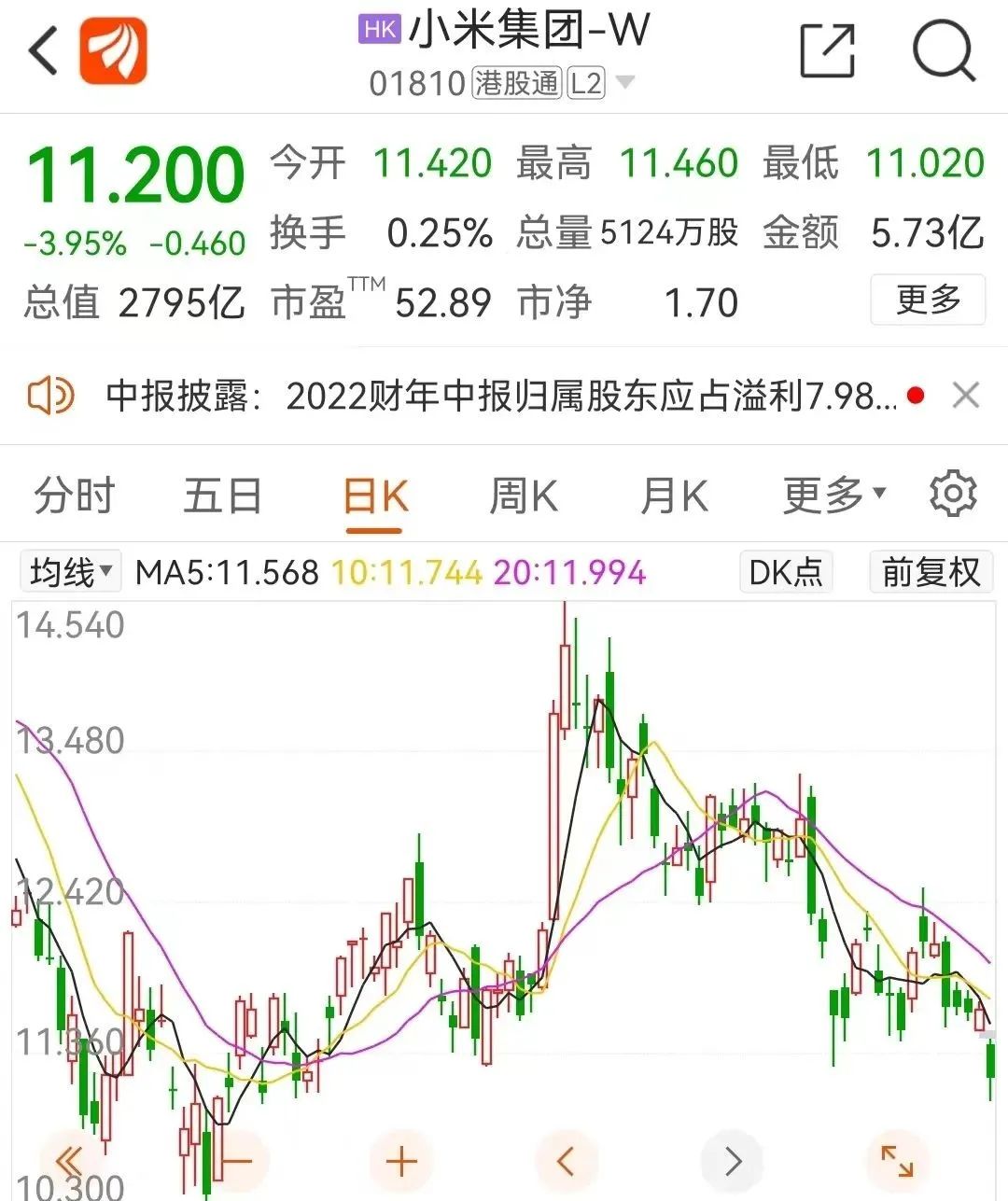Enable the DK点 indicator
This screenshot has height=1201, width=1008.
(786, 572)
